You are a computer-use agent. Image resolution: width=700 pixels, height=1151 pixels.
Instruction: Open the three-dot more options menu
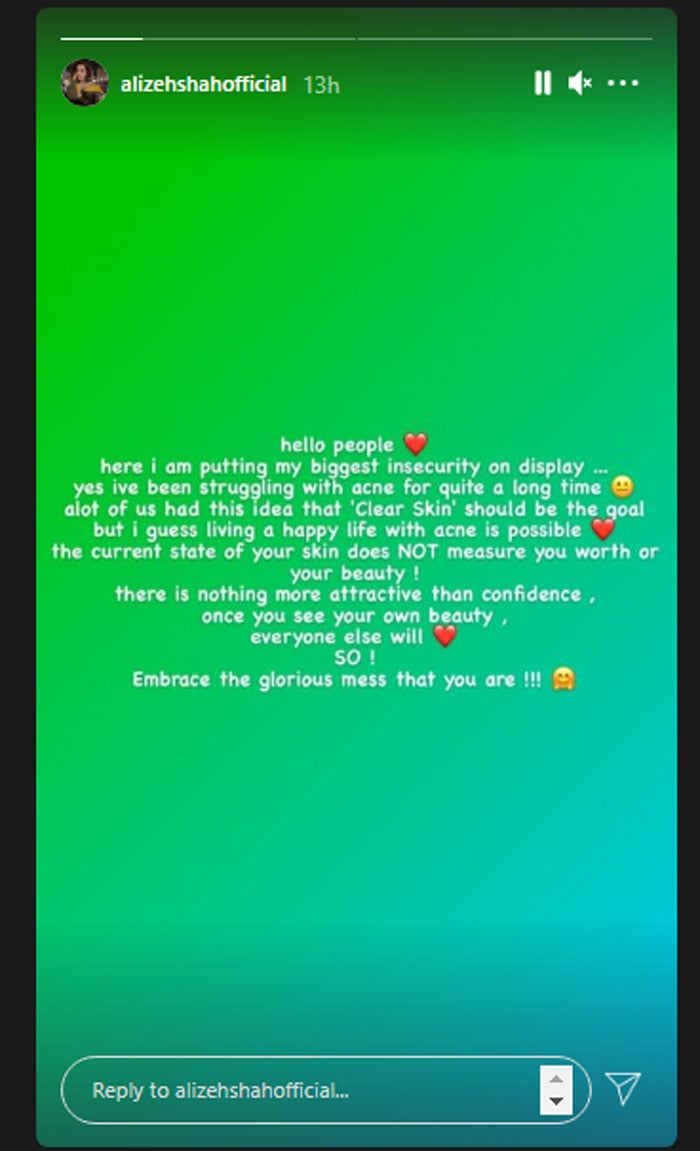[622, 83]
